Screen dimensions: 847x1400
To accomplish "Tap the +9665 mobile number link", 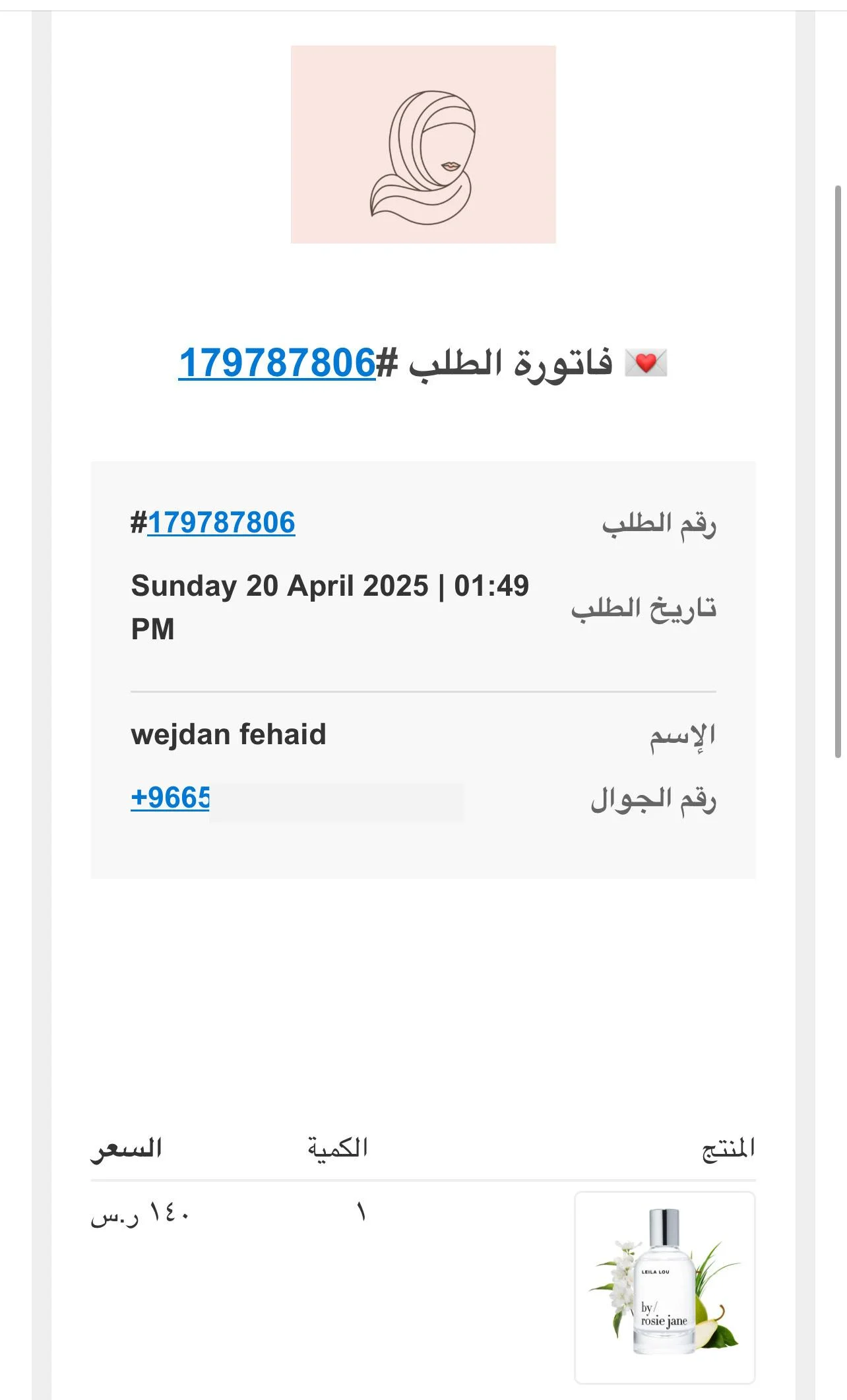I will (170, 798).
